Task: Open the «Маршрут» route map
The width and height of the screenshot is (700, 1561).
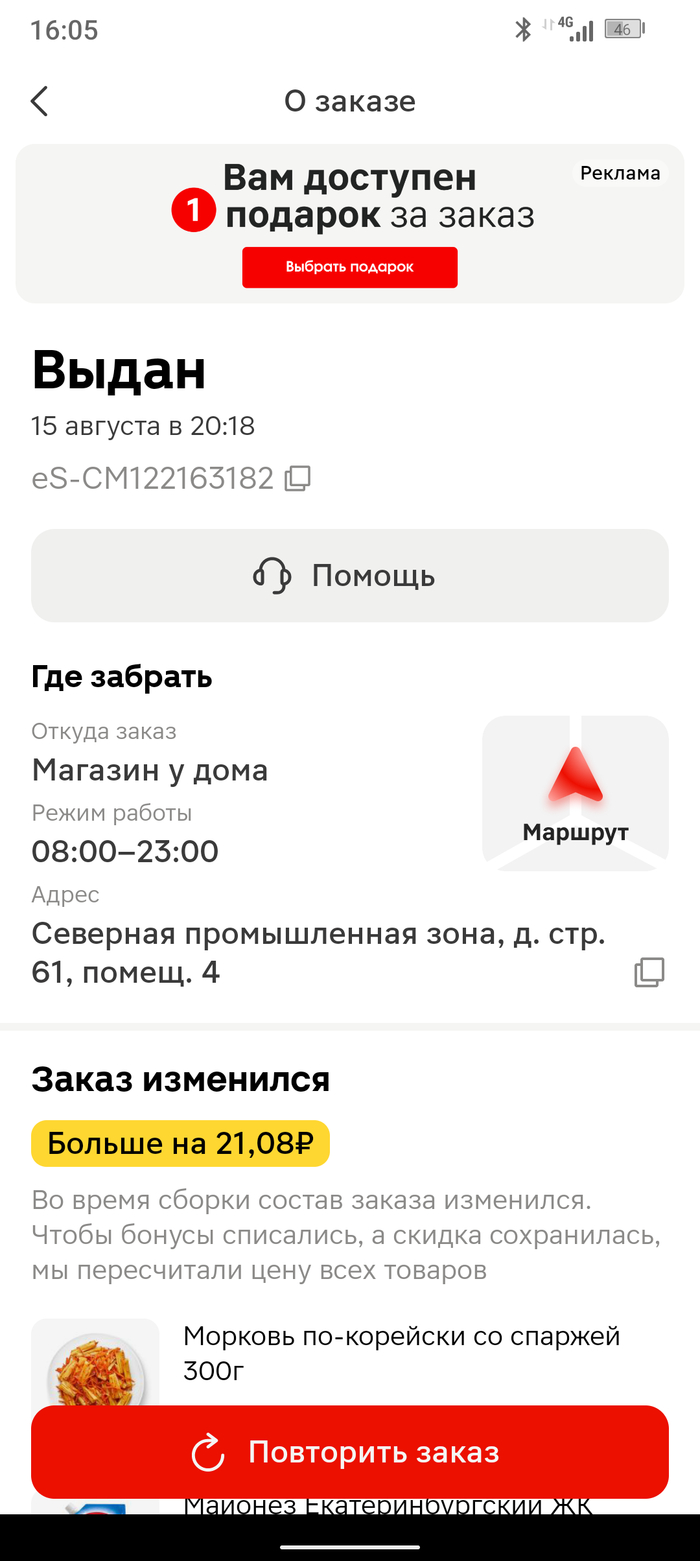Action: pyautogui.click(x=575, y=792)
